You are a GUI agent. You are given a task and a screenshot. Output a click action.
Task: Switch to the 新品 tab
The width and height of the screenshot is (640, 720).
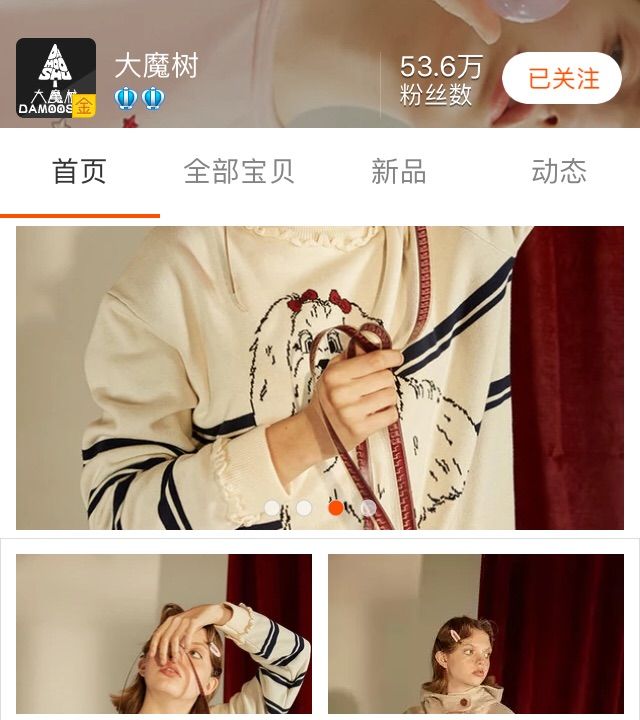[x=399, y=172]
